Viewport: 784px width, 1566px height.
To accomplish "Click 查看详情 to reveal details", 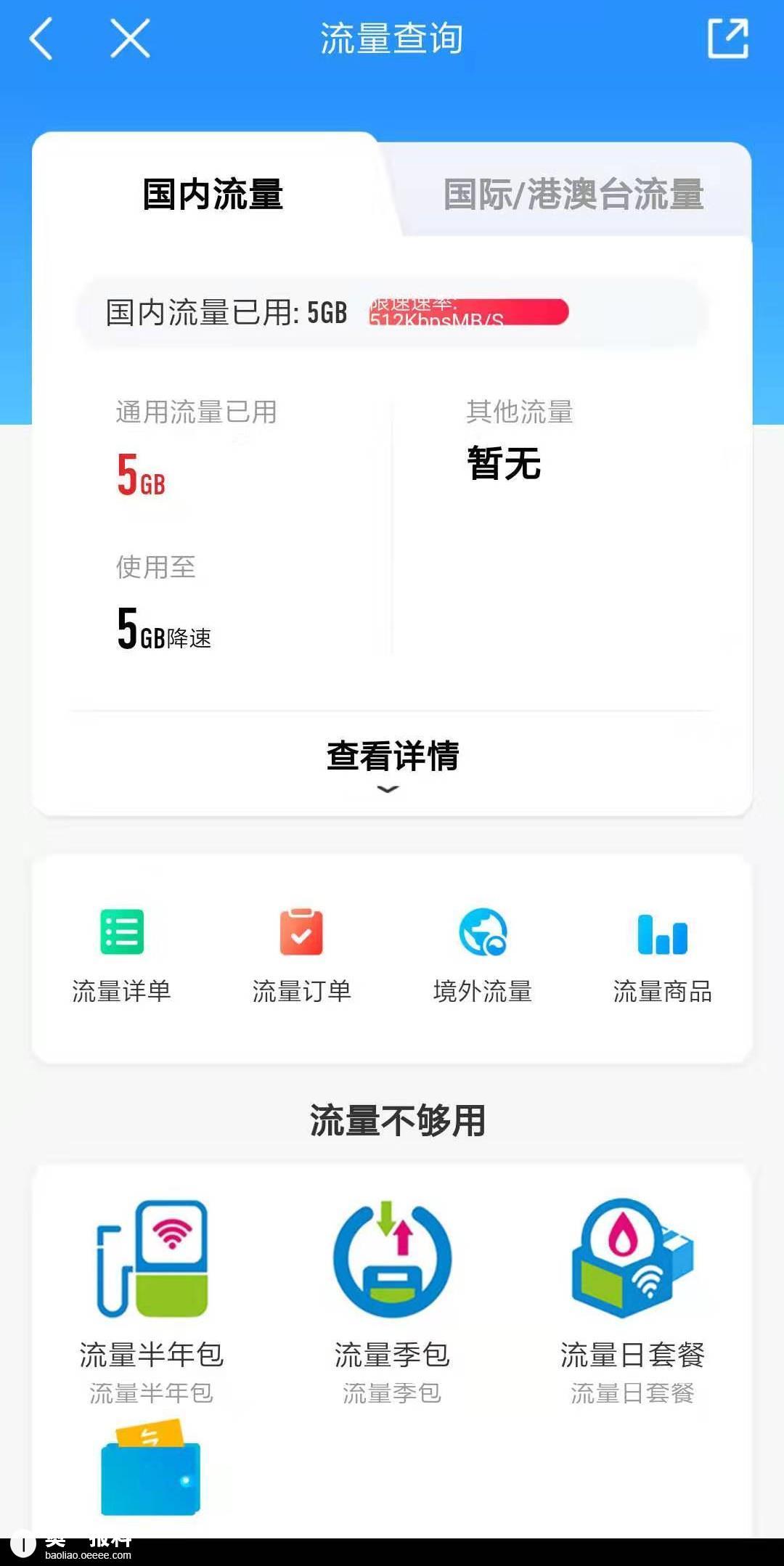I will click(x=392, y=755).
